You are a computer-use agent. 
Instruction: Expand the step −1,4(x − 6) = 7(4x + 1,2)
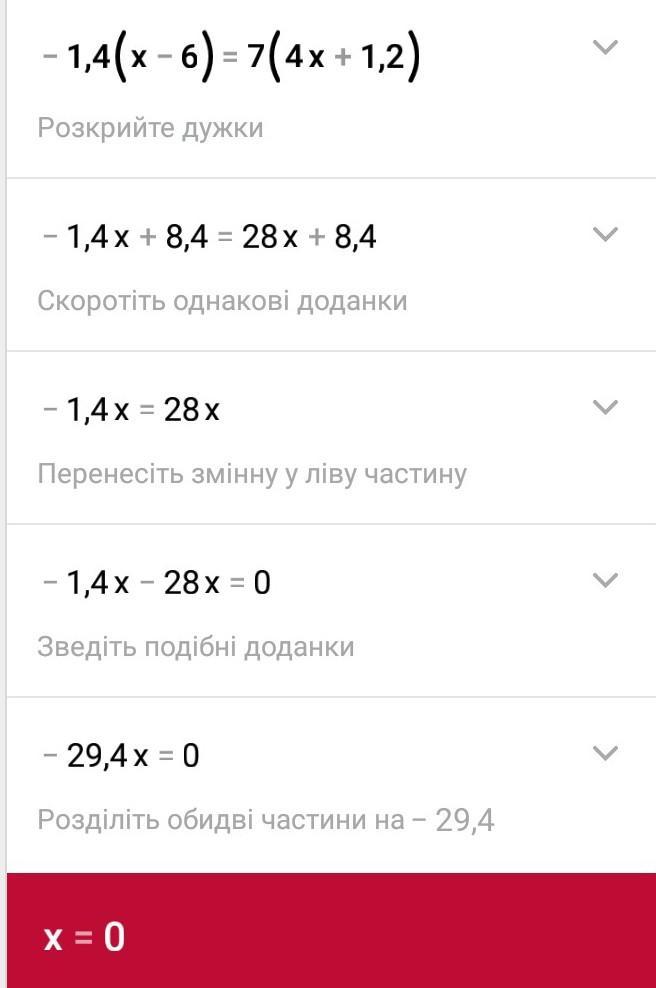[606, 47]
